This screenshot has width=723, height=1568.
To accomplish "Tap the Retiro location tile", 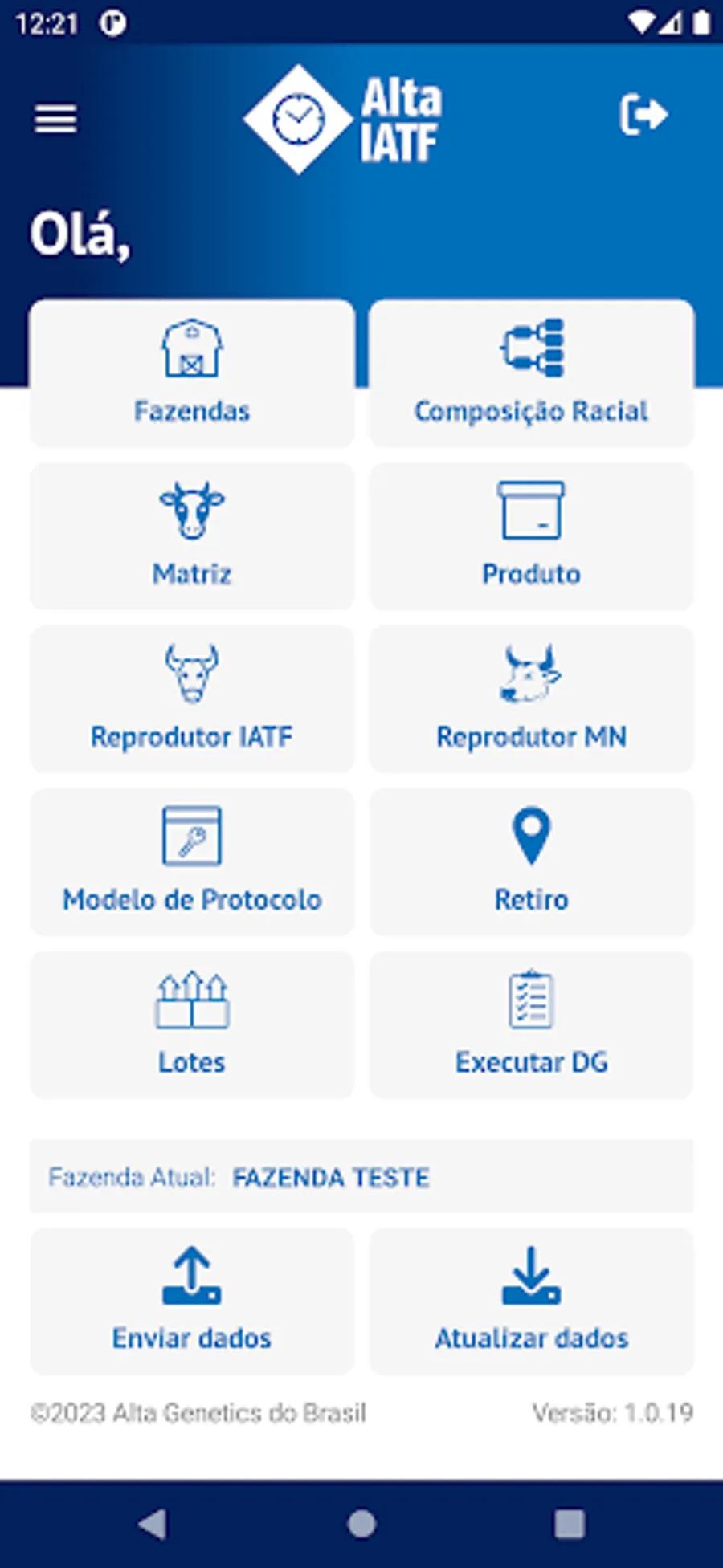I will [x=531, y=862].
